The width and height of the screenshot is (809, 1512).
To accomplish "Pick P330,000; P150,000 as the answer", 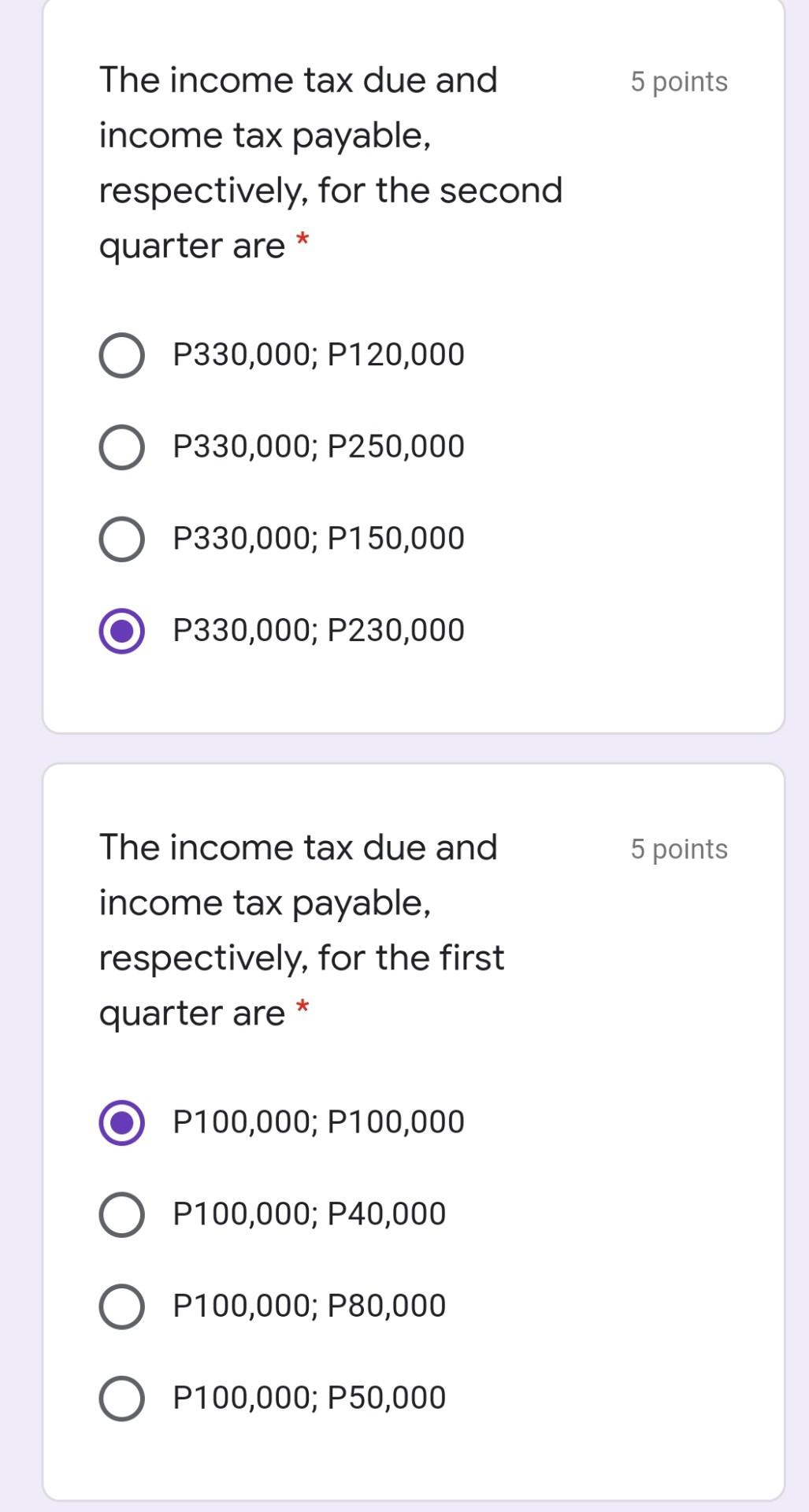I will click(122, 539).
